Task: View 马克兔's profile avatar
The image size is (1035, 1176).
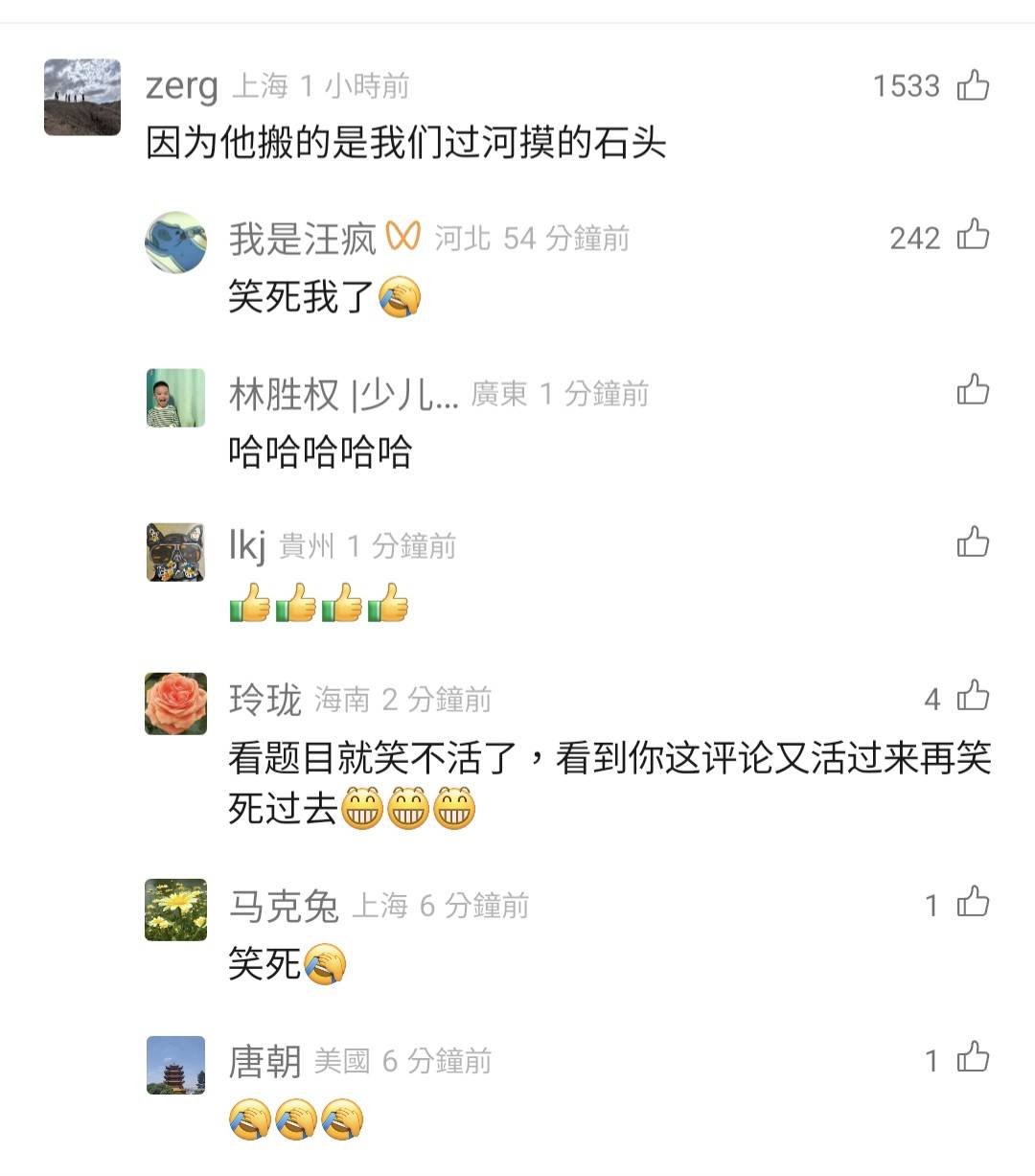Action: click(175, 911)
